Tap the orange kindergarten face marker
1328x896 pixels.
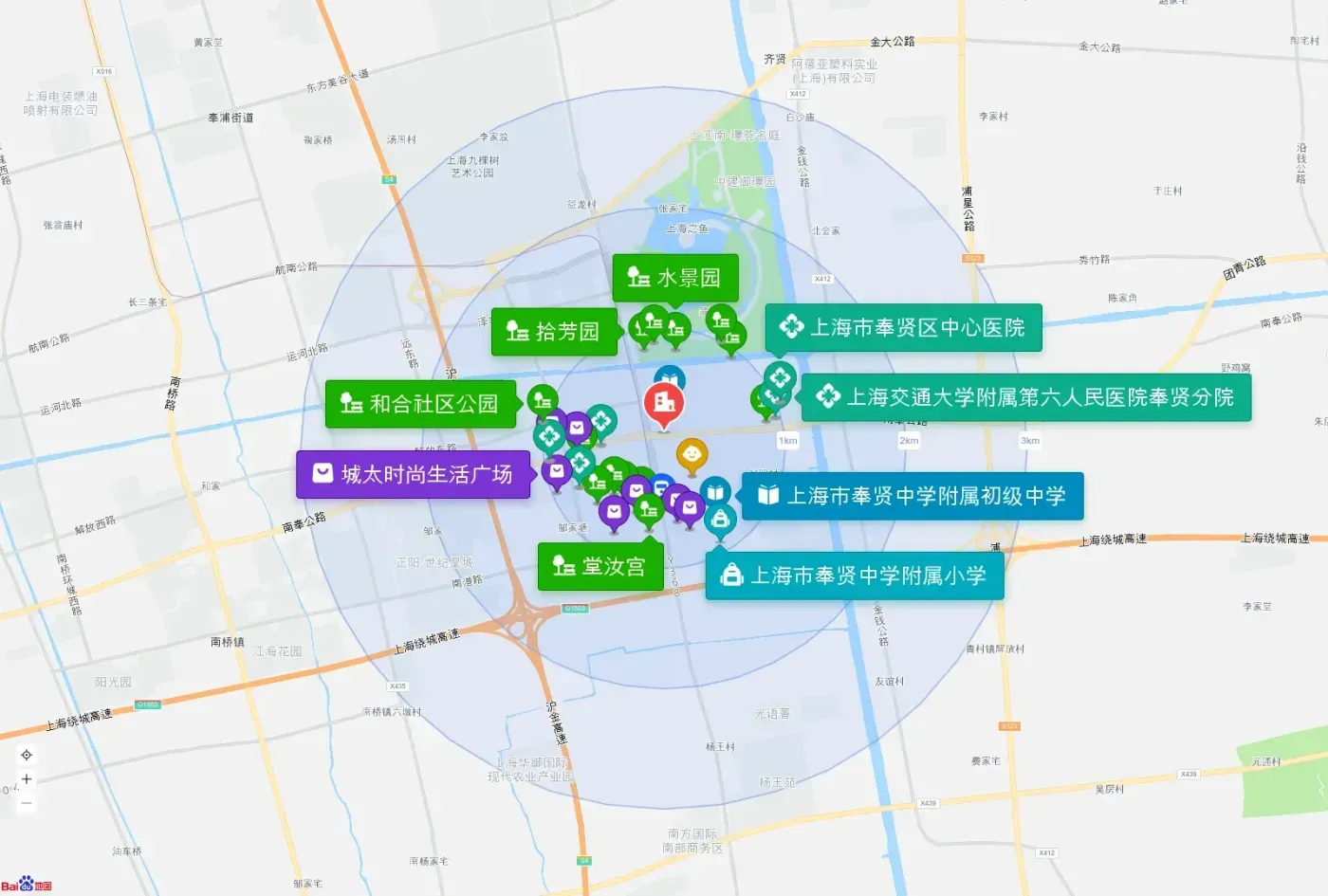click(692, 456)
